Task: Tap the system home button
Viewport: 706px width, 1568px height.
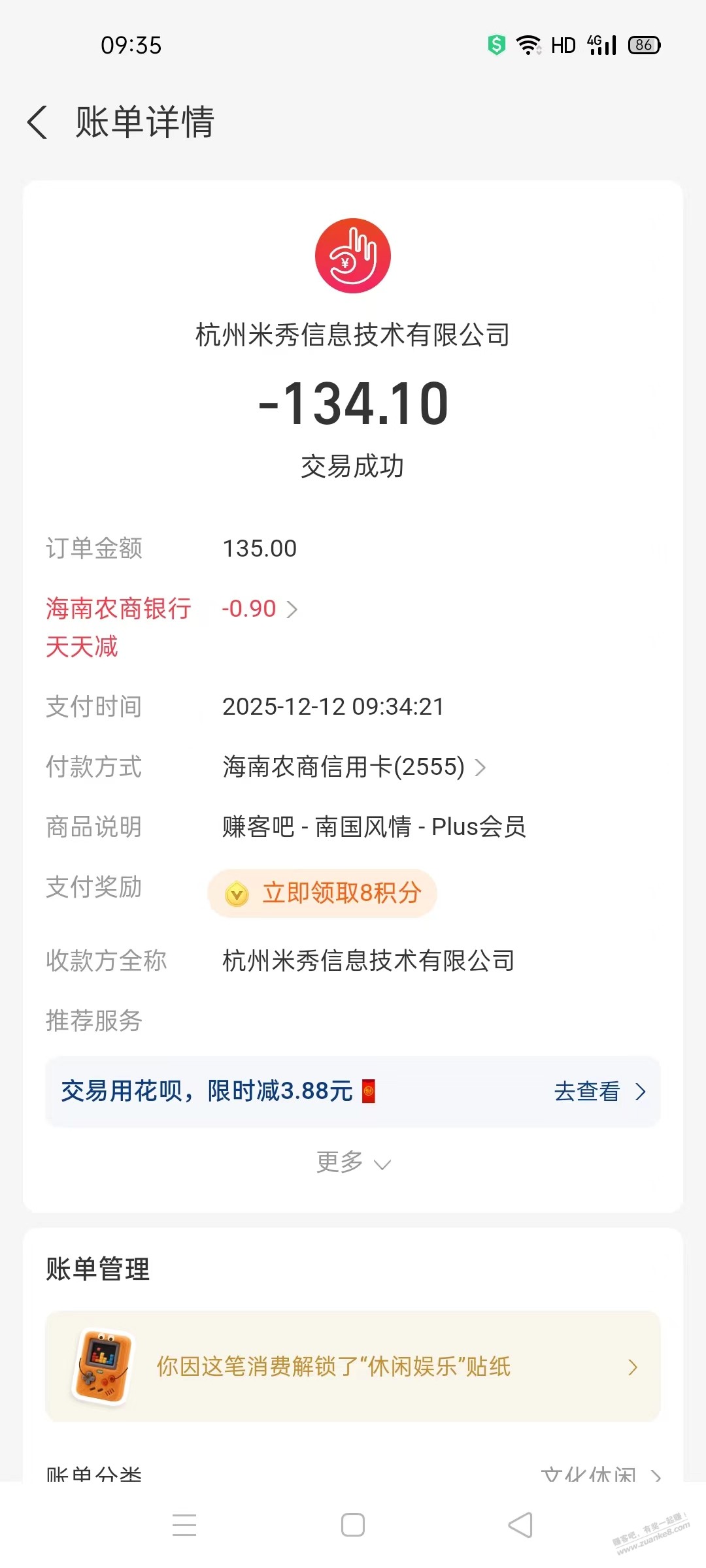Action: [353, 1526]
